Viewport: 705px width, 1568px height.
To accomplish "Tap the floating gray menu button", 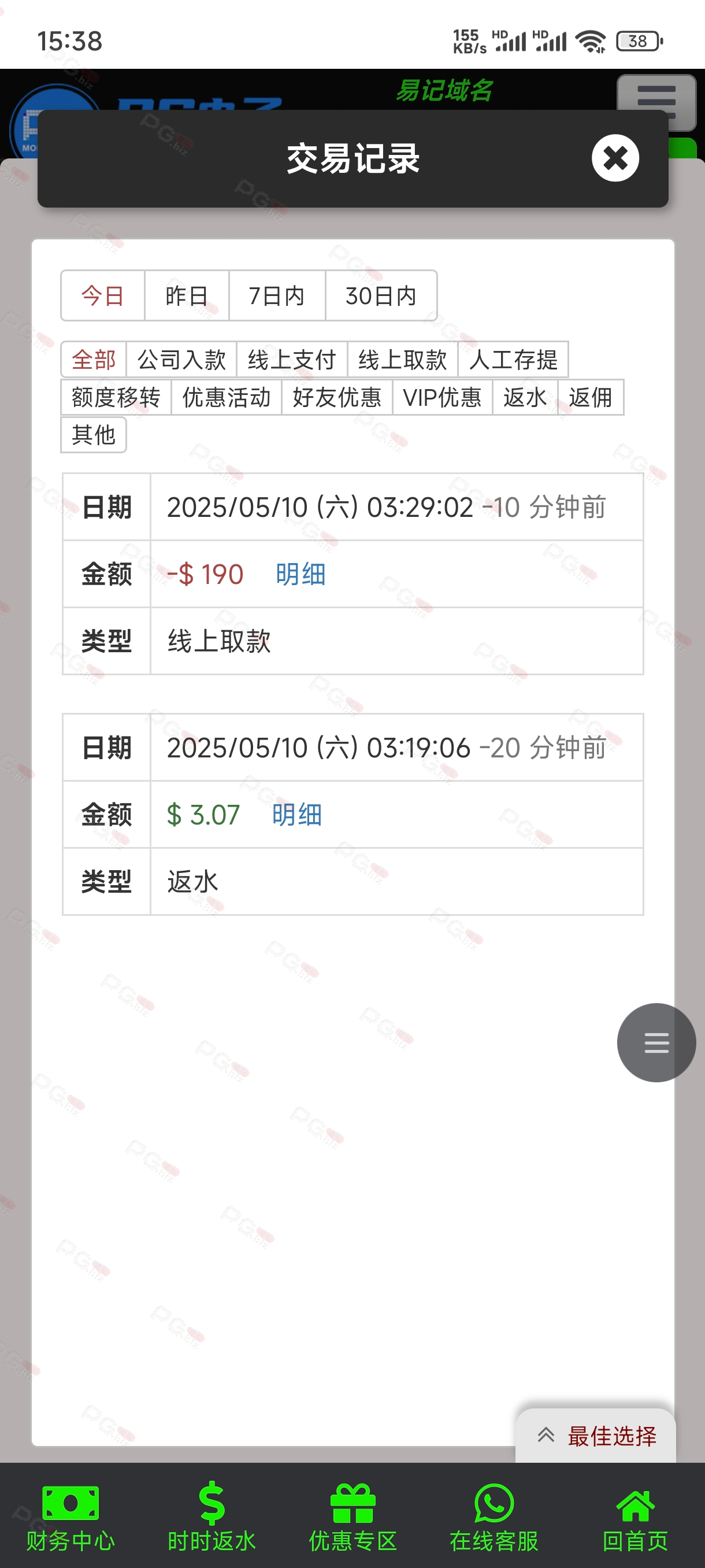I will tap(656, 1042).
